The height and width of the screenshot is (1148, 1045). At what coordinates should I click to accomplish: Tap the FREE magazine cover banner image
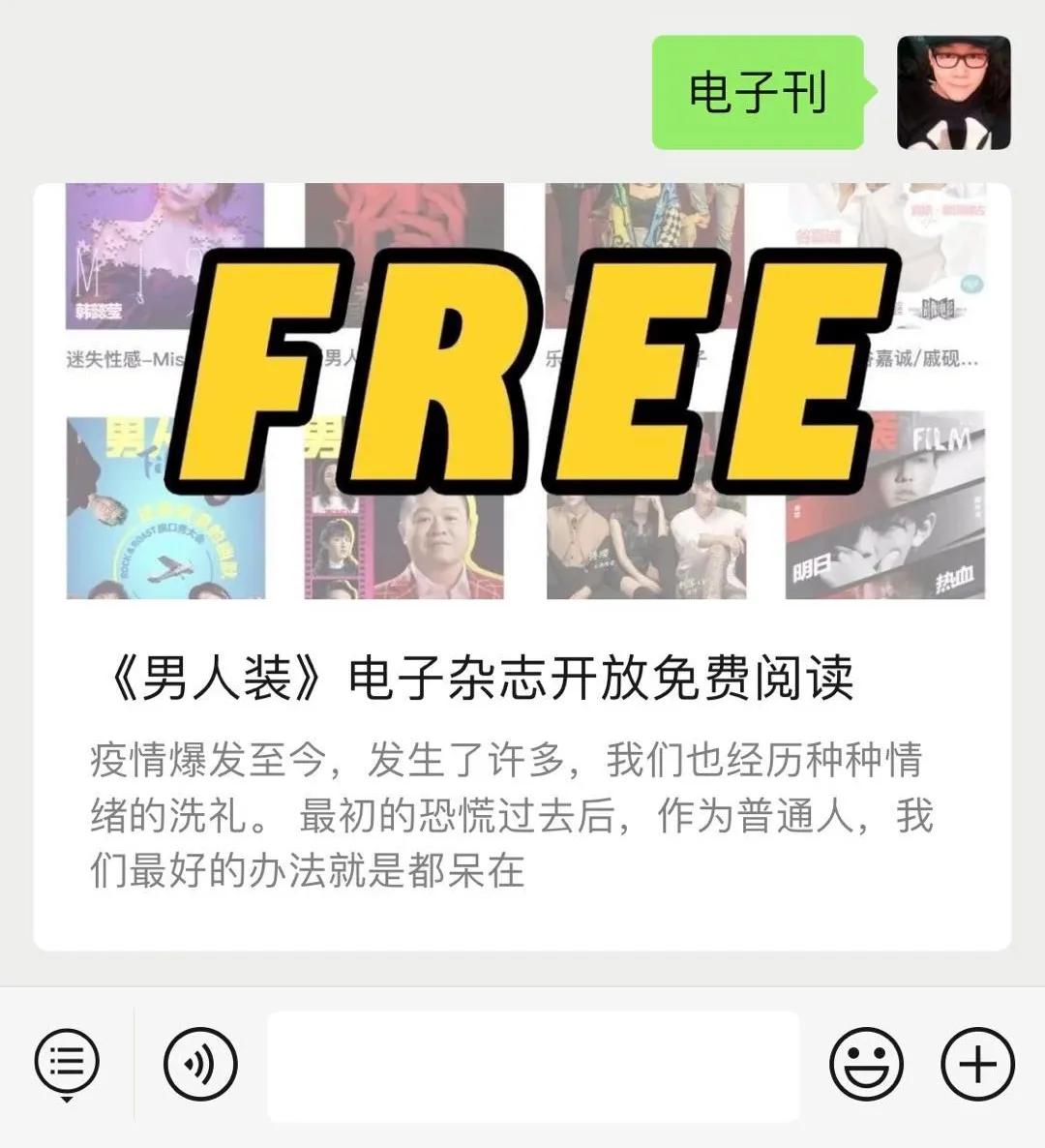pyautogui.click(x=522, y=387)
